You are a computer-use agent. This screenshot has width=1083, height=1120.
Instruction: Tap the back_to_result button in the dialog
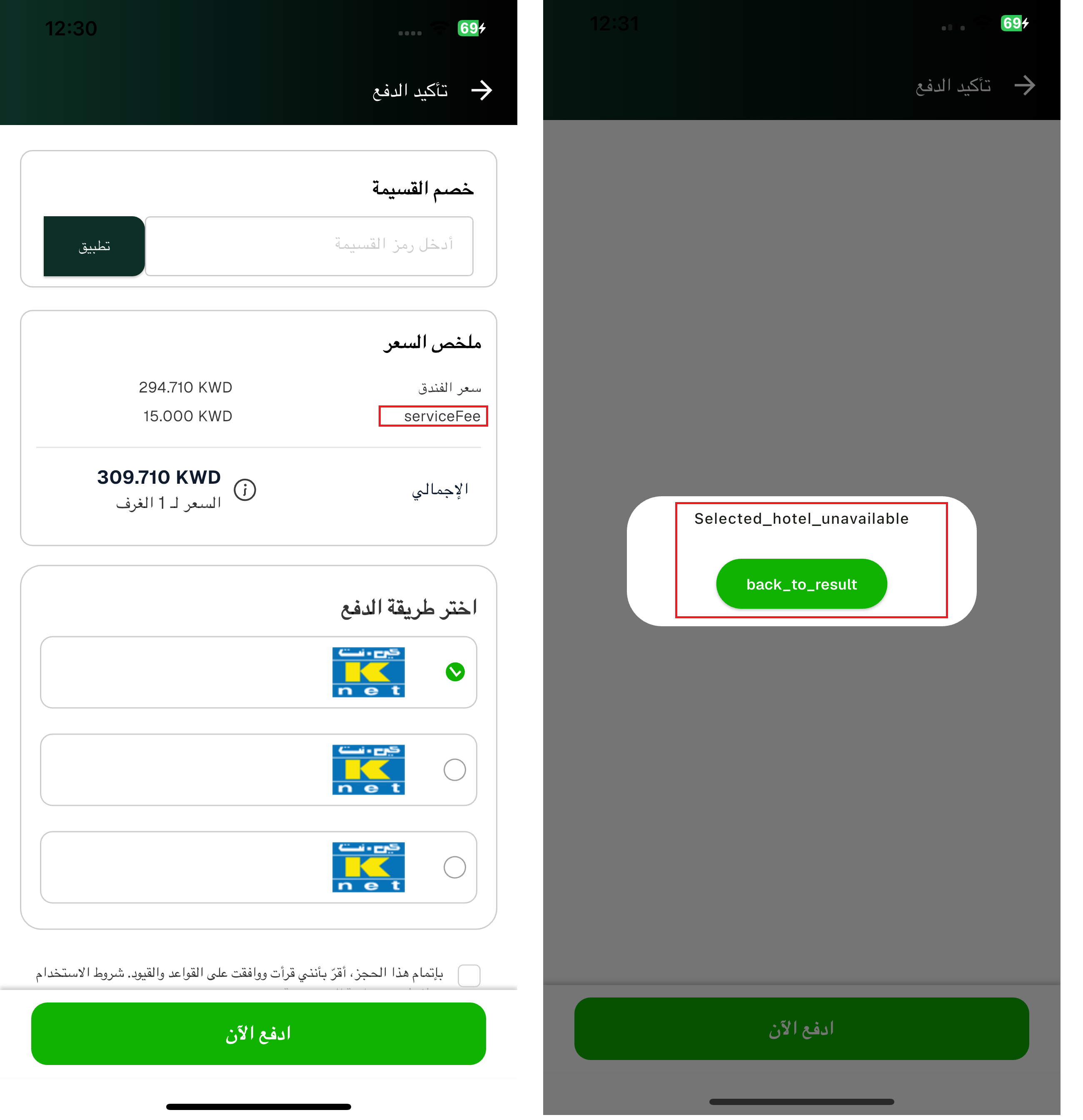[x=801, y=584]
